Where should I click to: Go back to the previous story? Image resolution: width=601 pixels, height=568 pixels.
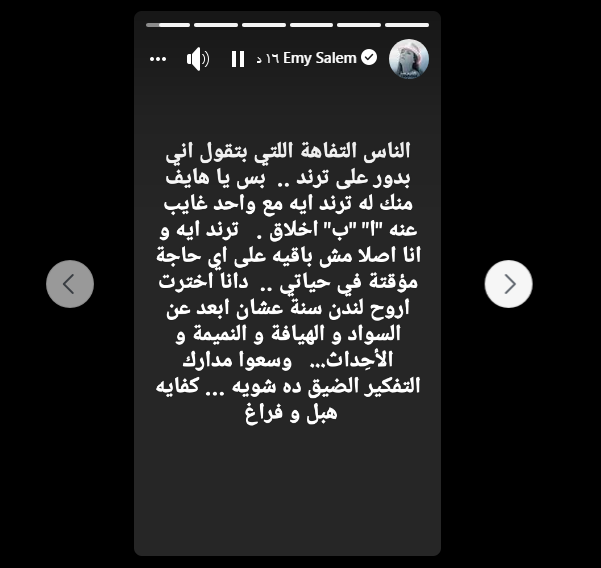69,284
